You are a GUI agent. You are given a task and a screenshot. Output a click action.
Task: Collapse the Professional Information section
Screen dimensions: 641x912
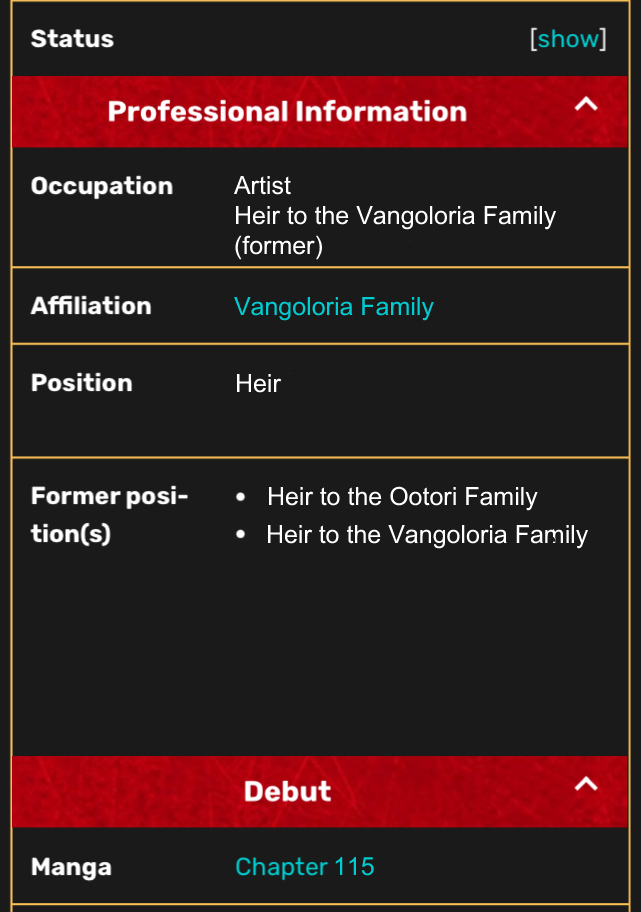[586, 104]
